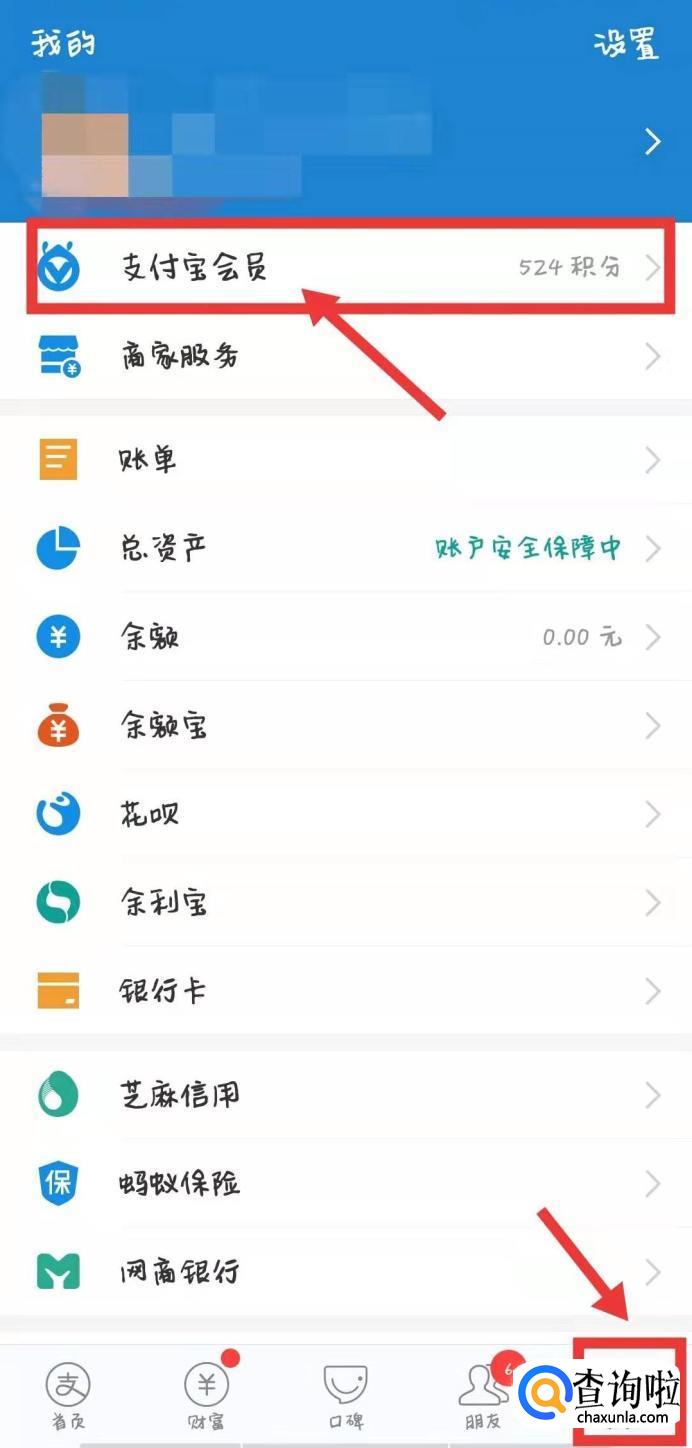View 账单 records
692x1448 pixels.
[346, 460]
